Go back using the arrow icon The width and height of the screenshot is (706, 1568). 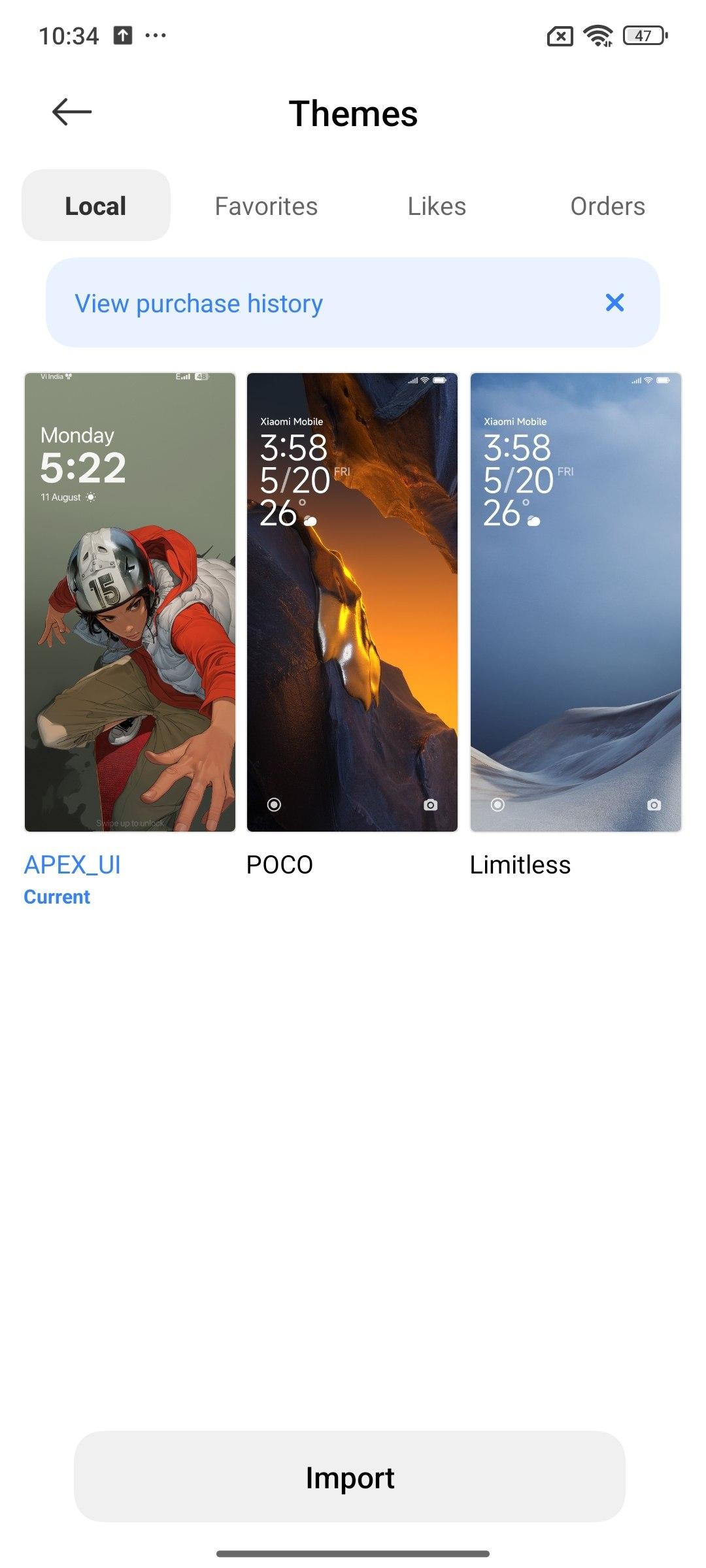(72, 112)
